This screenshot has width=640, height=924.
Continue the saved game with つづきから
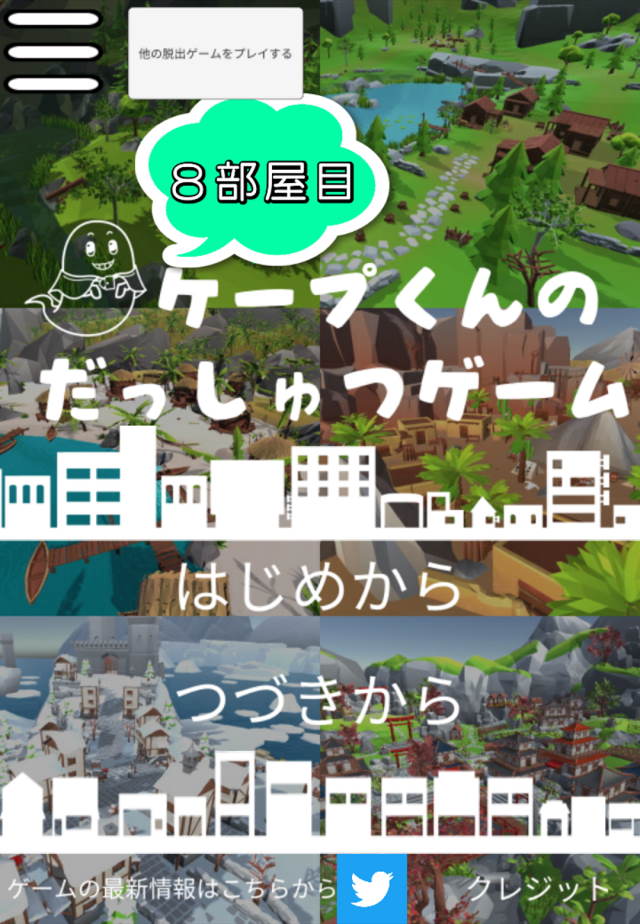pos(320,704)
